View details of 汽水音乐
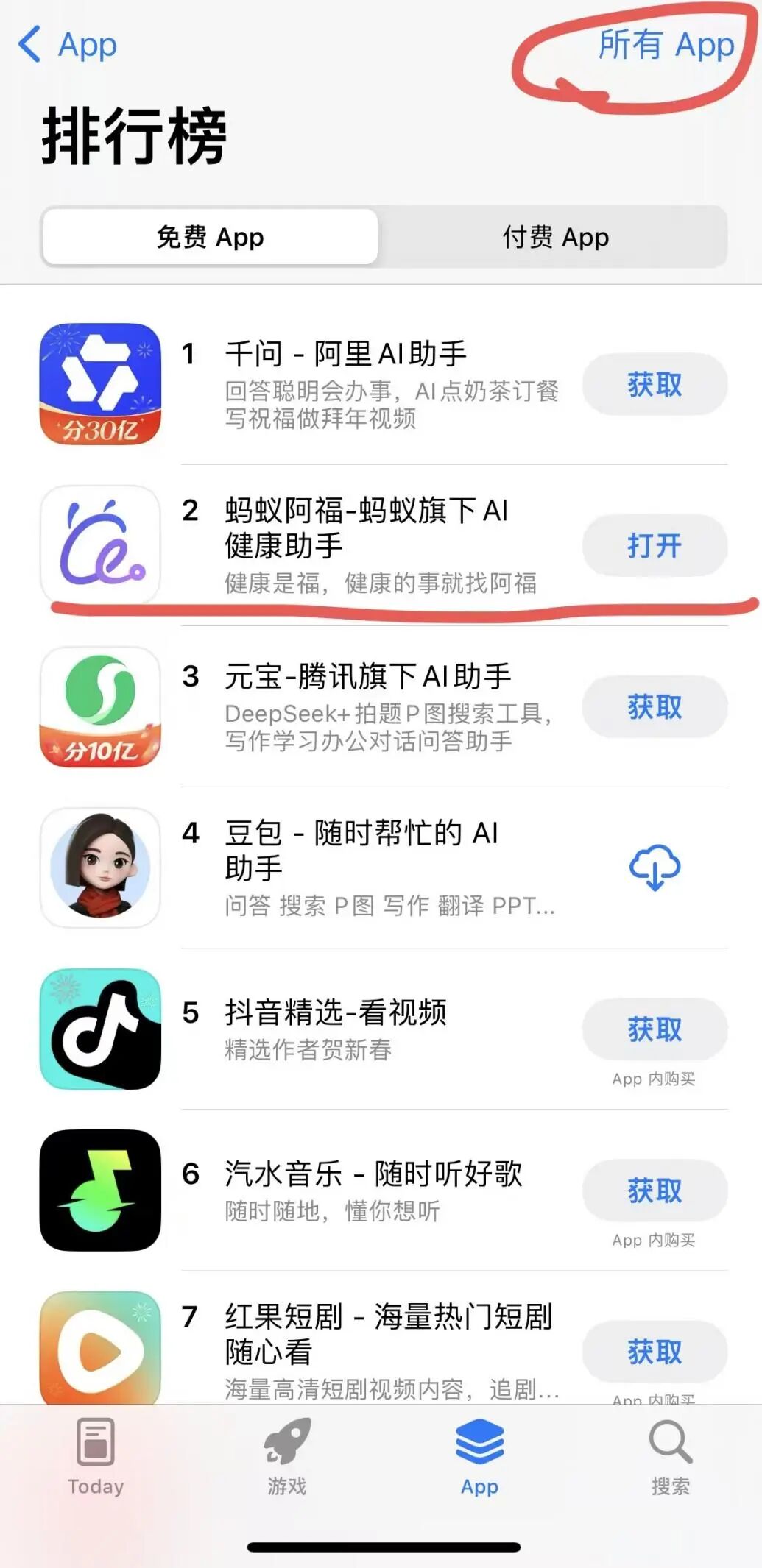 pos(373,1174)
